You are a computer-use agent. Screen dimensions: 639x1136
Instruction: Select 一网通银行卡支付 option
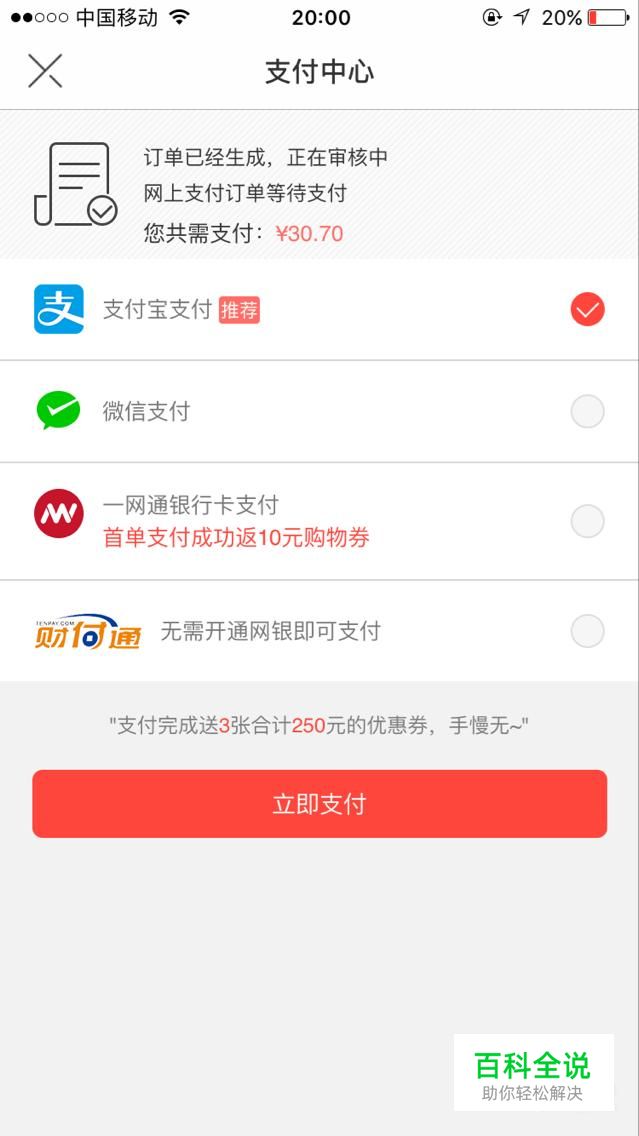pyautogui.click(x=319, y=521)
